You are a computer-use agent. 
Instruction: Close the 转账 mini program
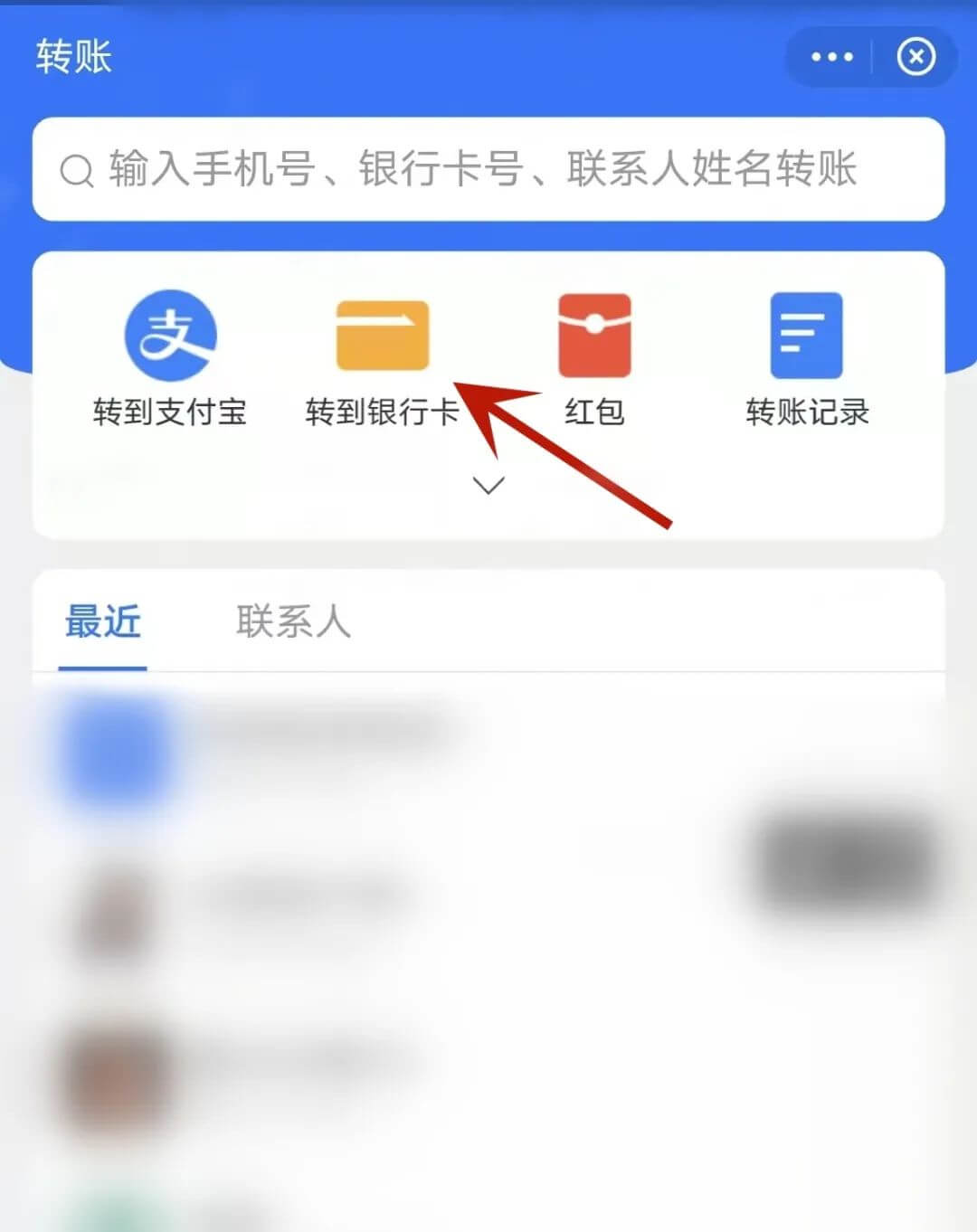pos(915,57)
